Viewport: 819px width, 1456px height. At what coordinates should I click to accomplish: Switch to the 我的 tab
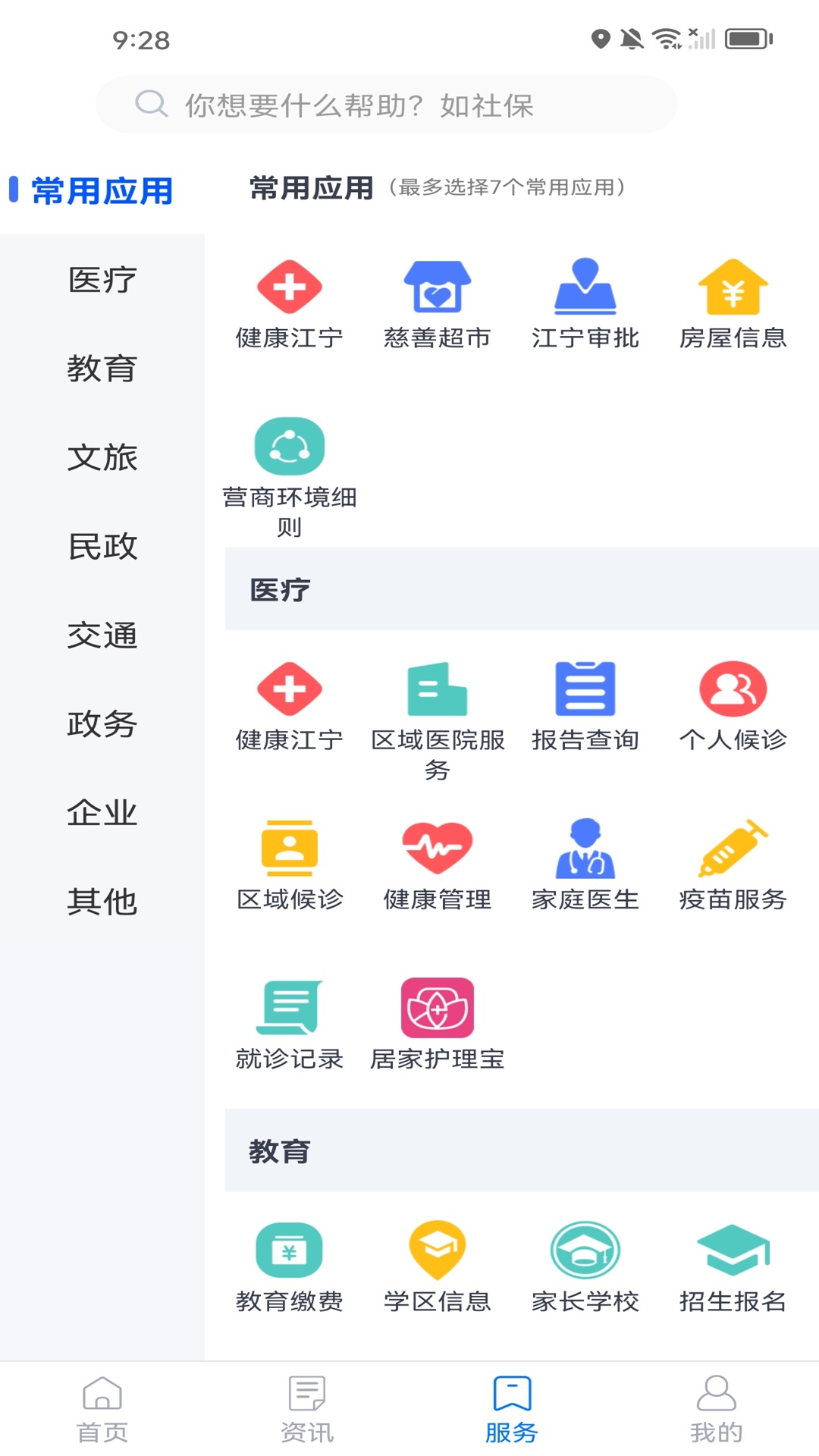[x=716, y=1409]
